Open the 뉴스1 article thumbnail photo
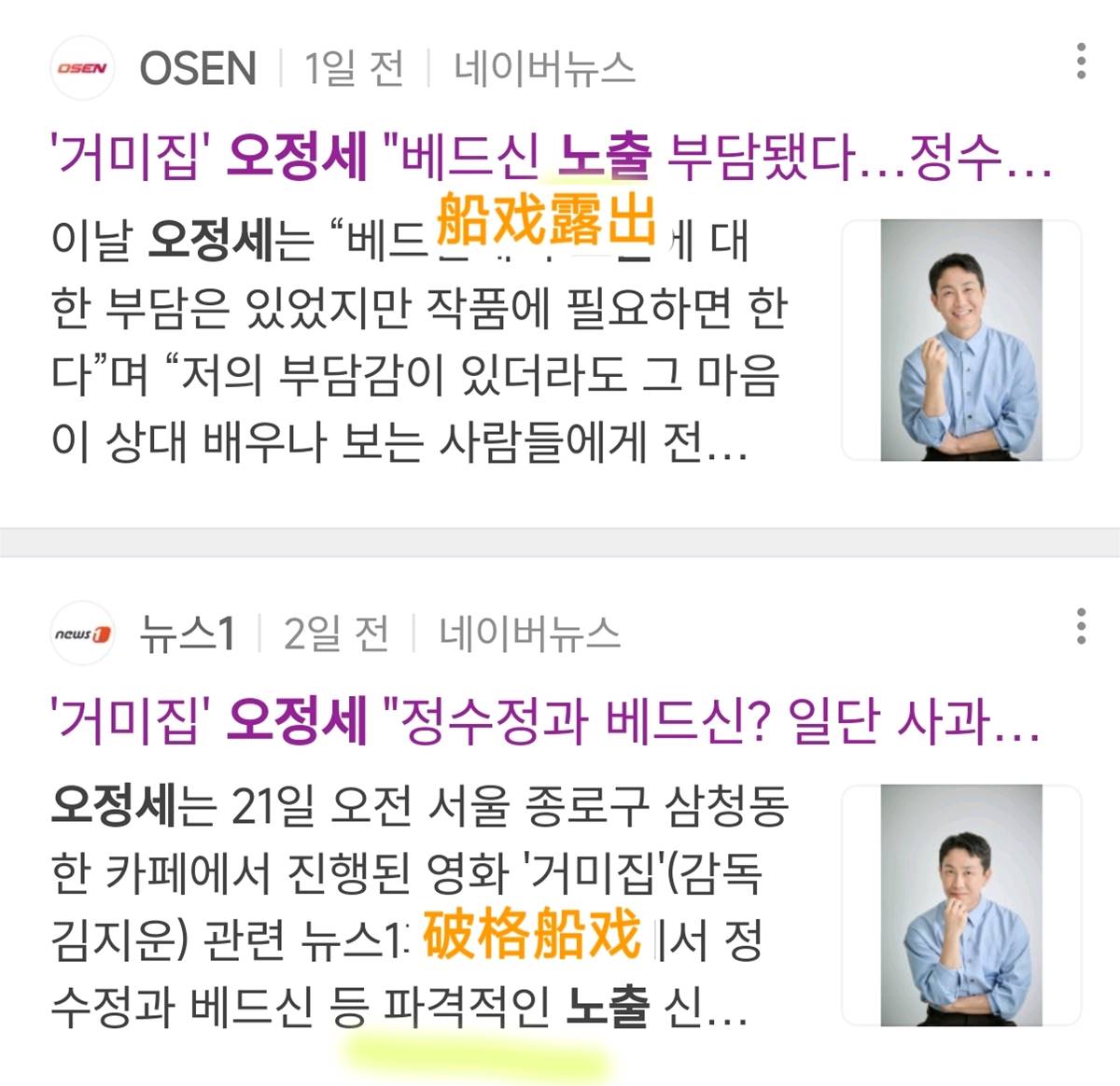 pos(961,905)
